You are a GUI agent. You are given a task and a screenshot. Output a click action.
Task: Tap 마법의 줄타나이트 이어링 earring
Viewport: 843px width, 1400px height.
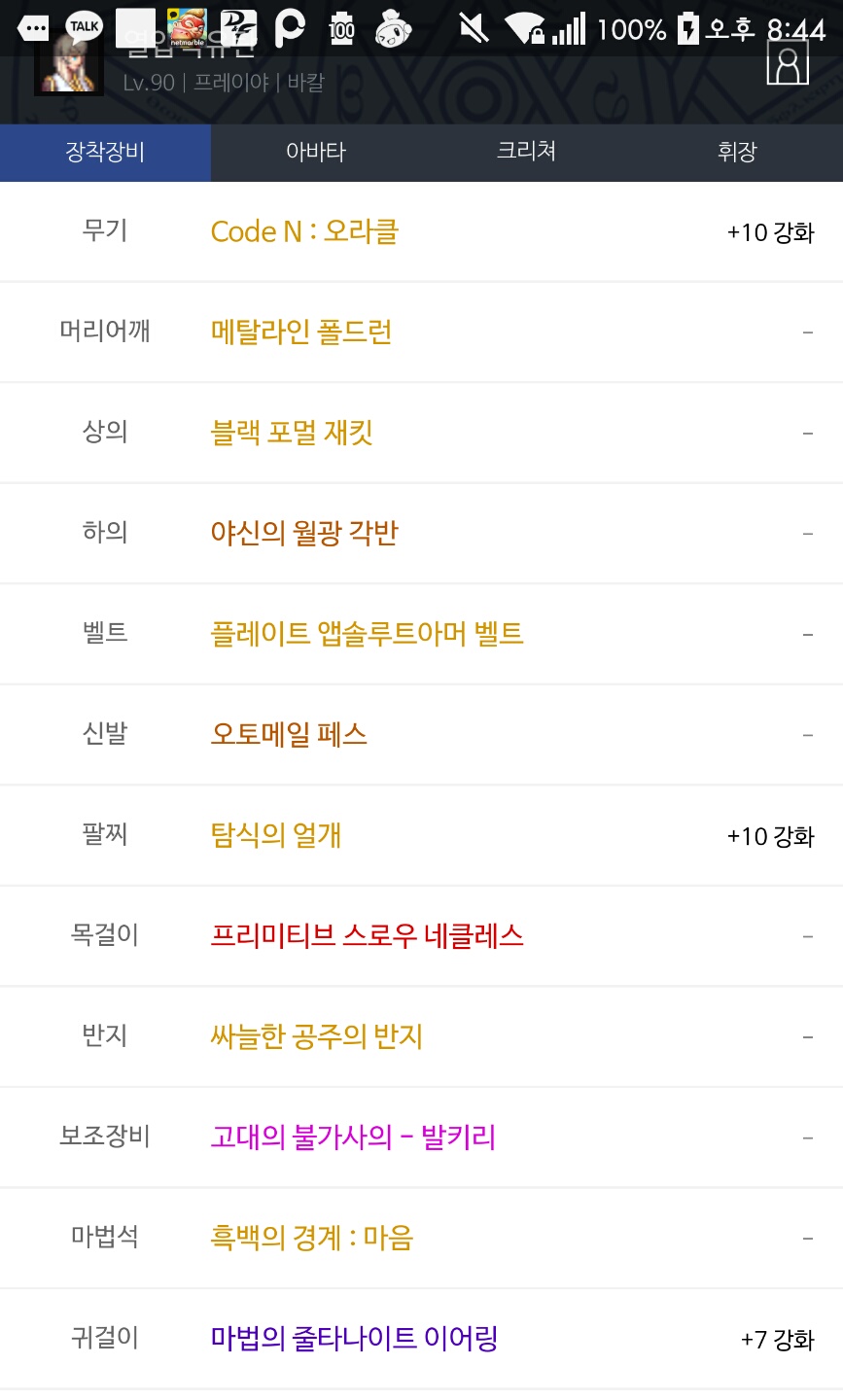355,1339
